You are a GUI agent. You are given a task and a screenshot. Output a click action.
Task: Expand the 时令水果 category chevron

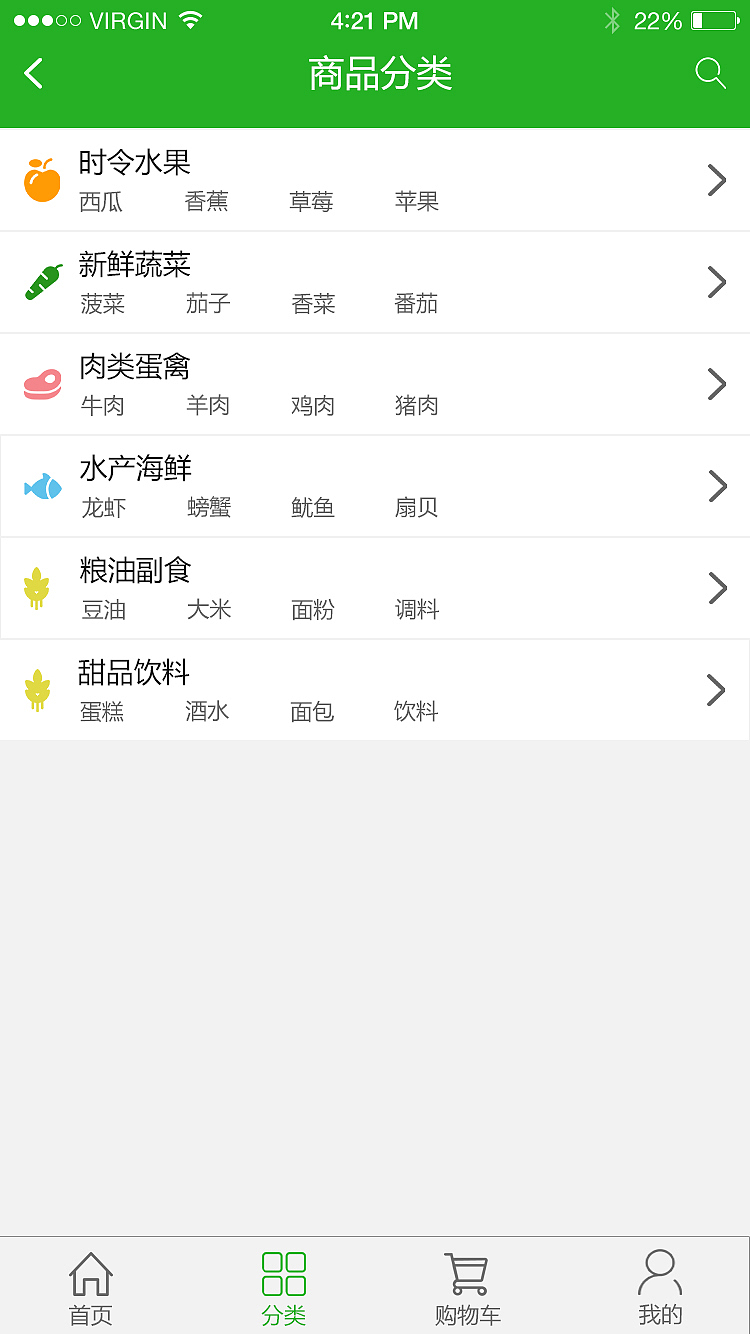tap(716, 180)
